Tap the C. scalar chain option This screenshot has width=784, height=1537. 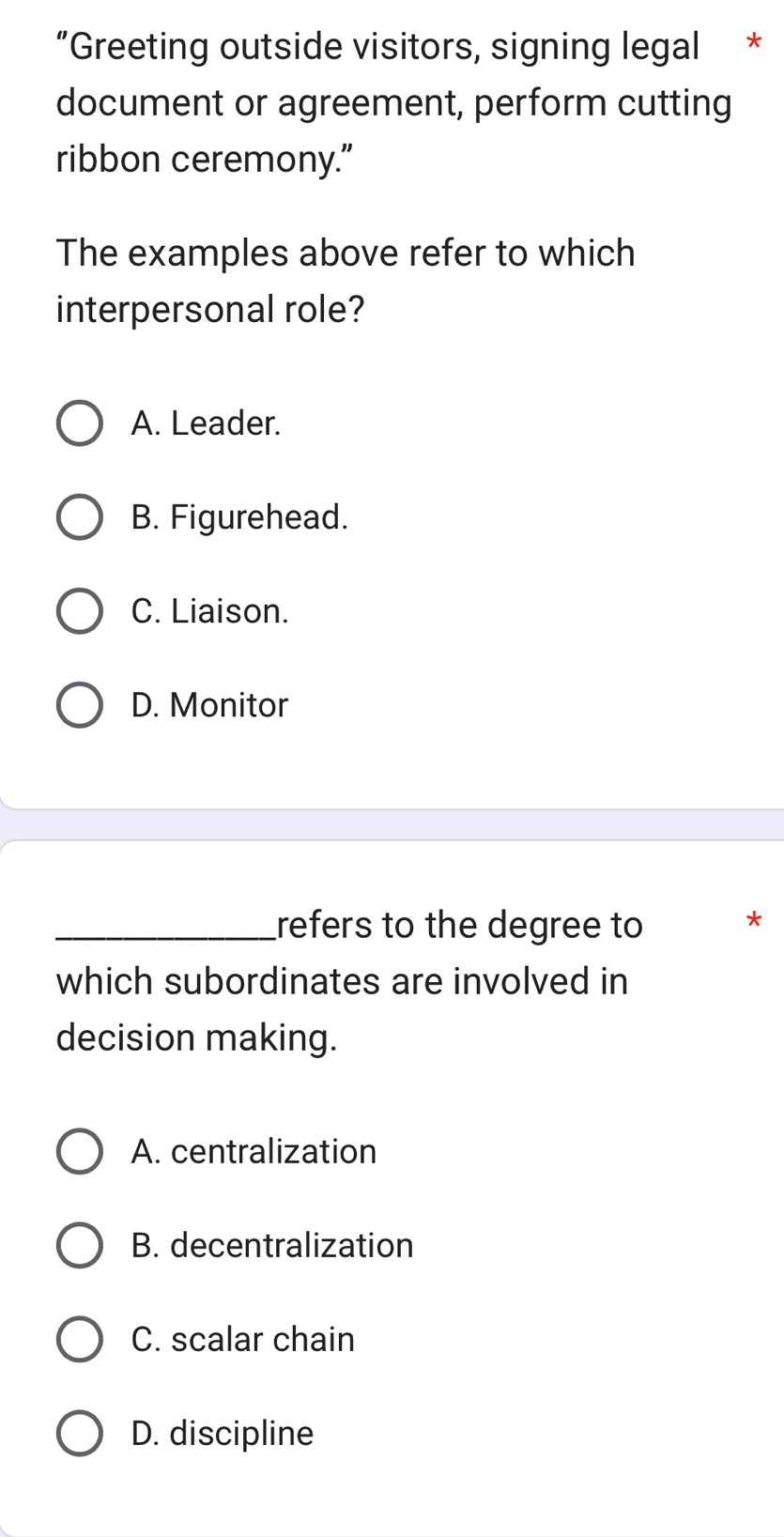(x=80, y=1339)
